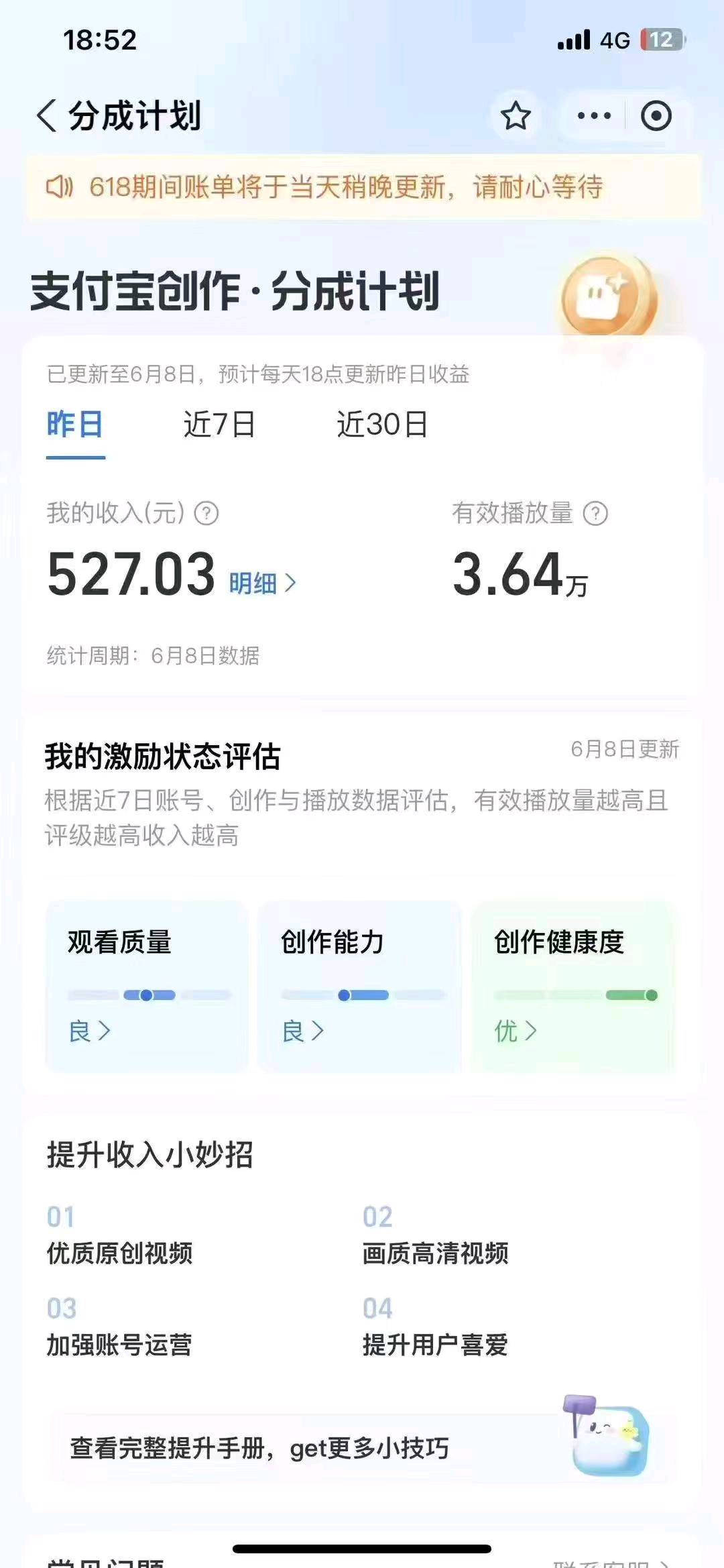
Task: Favorite this mini program with the star
Action: (x=516, y=116)
